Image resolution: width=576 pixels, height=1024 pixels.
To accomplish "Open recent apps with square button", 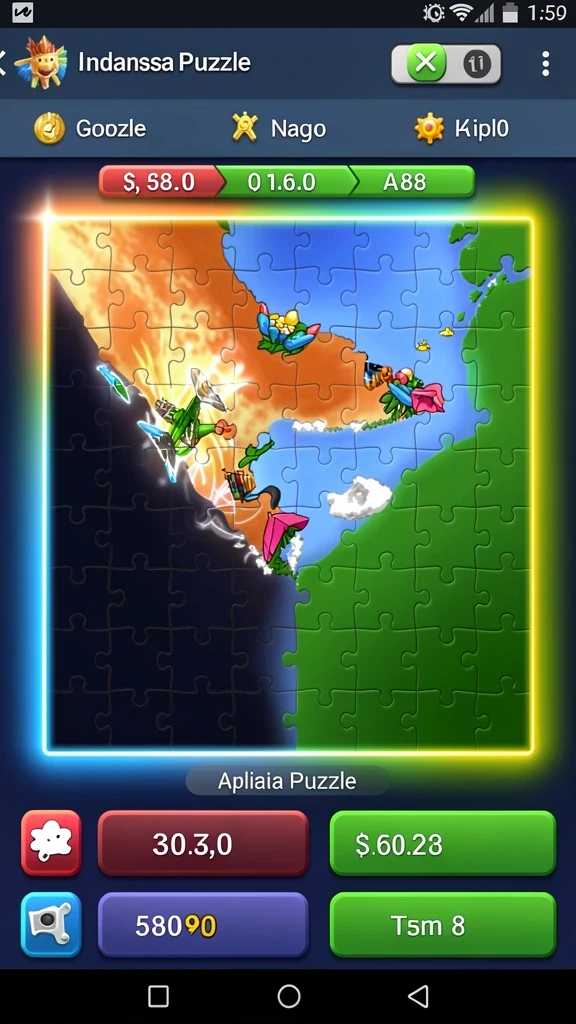I will (159, 997).
